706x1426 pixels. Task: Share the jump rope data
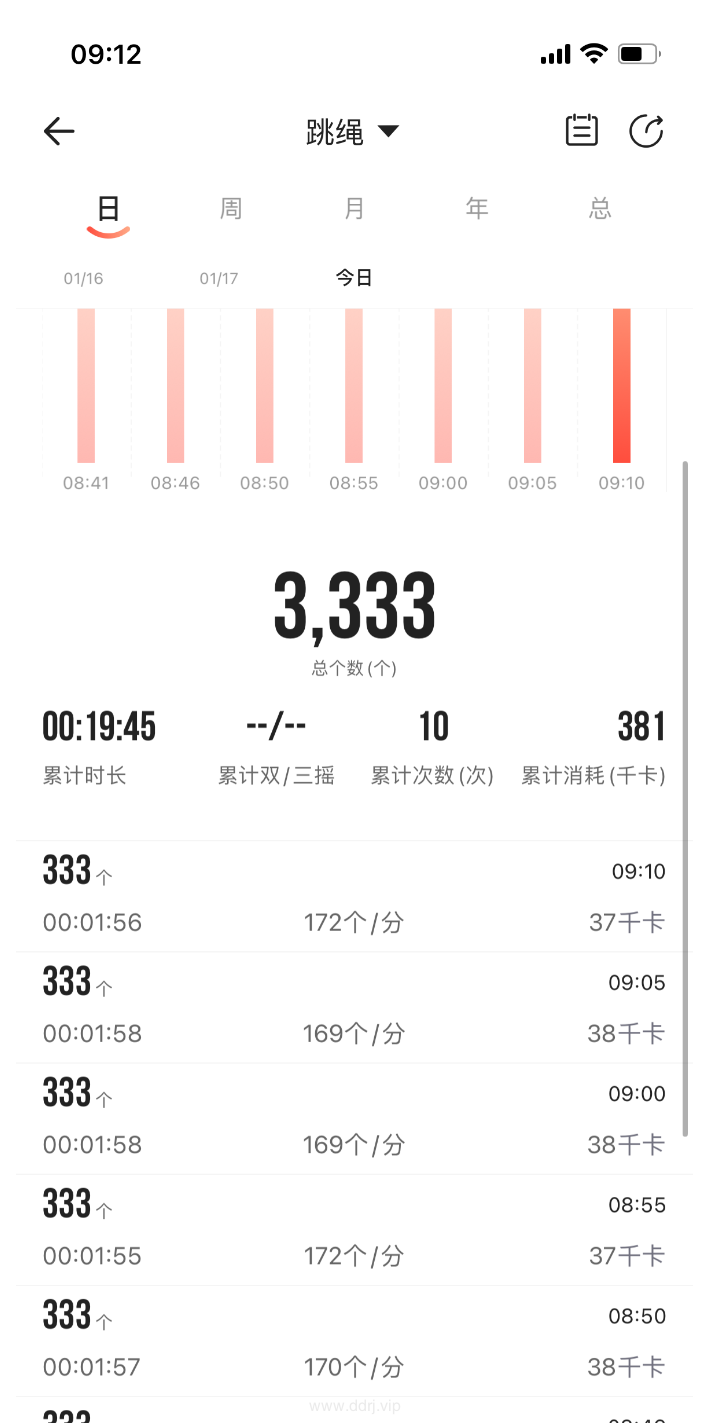[646, 131]
